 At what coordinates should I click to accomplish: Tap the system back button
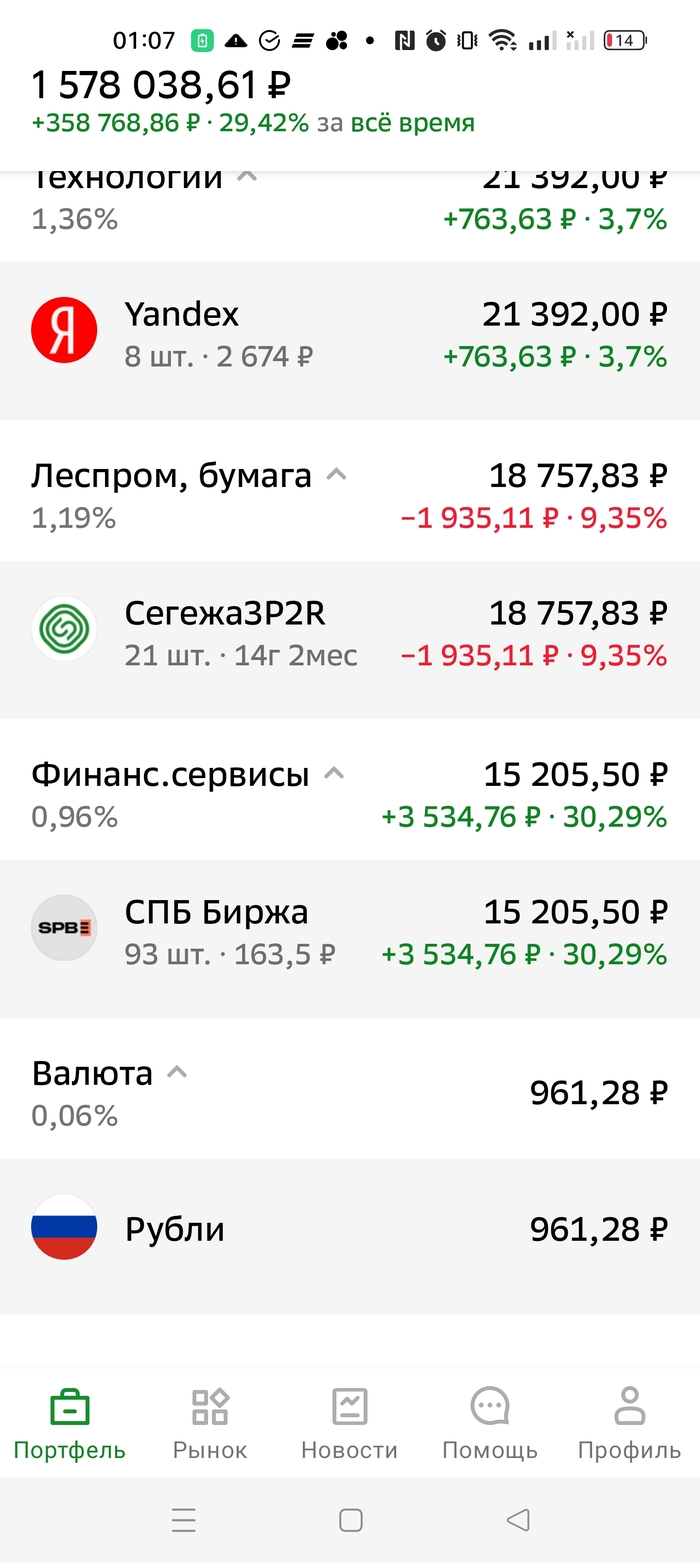[517, 1521]
